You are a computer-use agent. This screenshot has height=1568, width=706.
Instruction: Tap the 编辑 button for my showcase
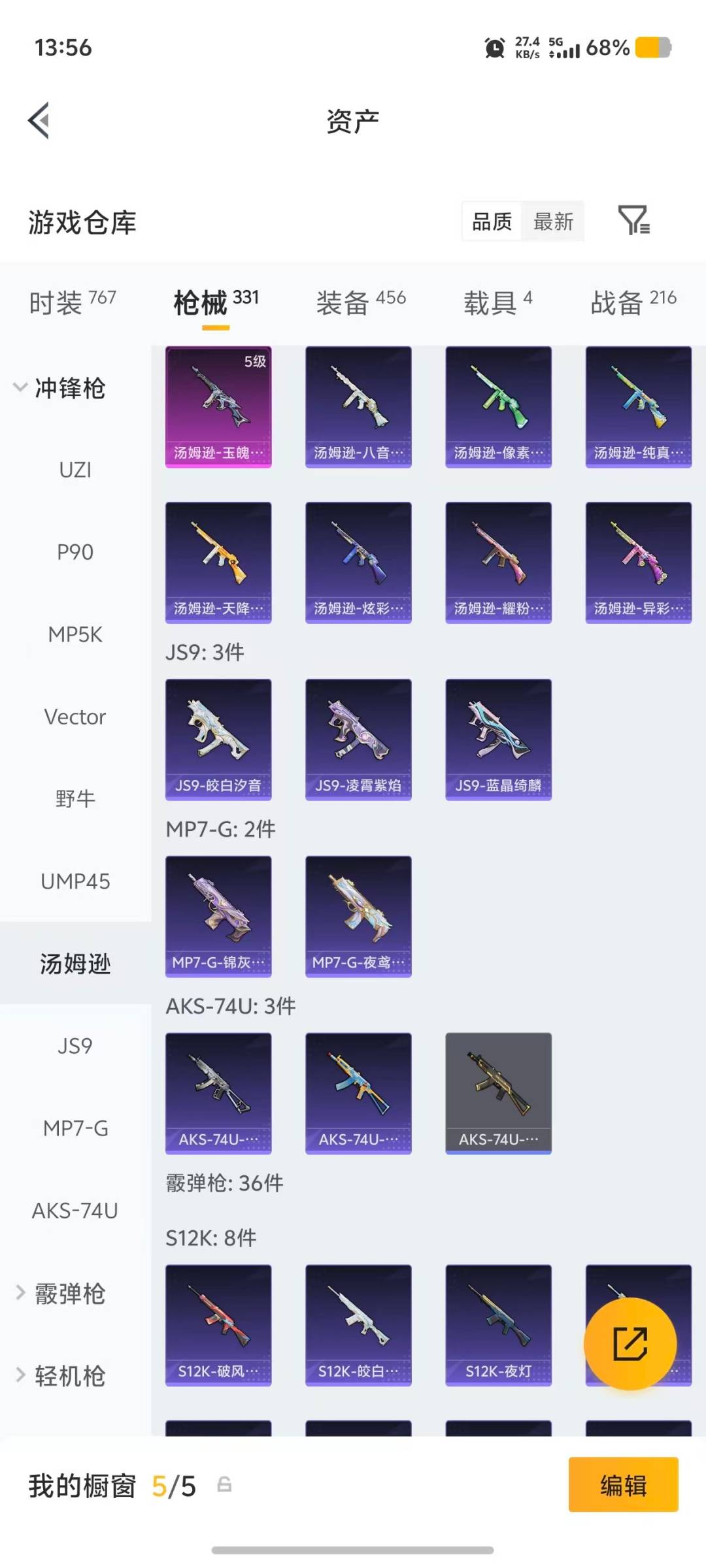(x=623, y=1484)
